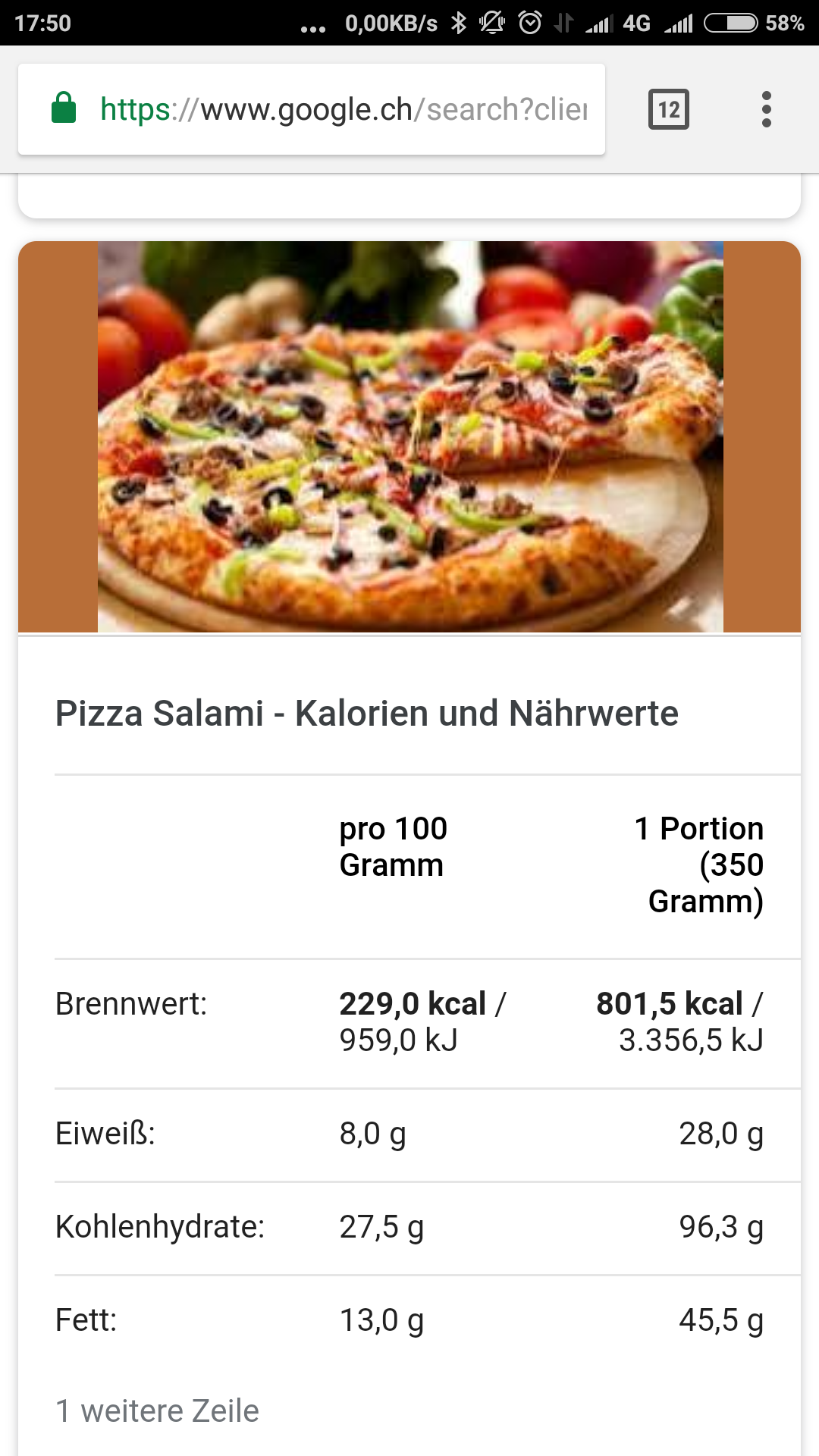This screenshot has height=1456, width=819.
Task: Open the tab switcher showing 12 tabs
Action: 668,109
